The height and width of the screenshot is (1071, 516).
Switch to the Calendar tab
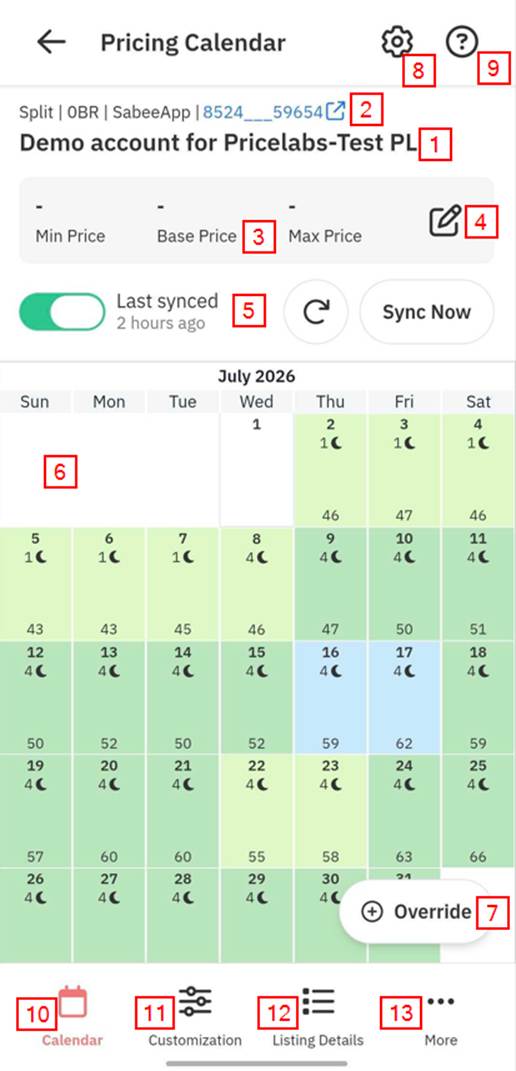(72, 1016)
